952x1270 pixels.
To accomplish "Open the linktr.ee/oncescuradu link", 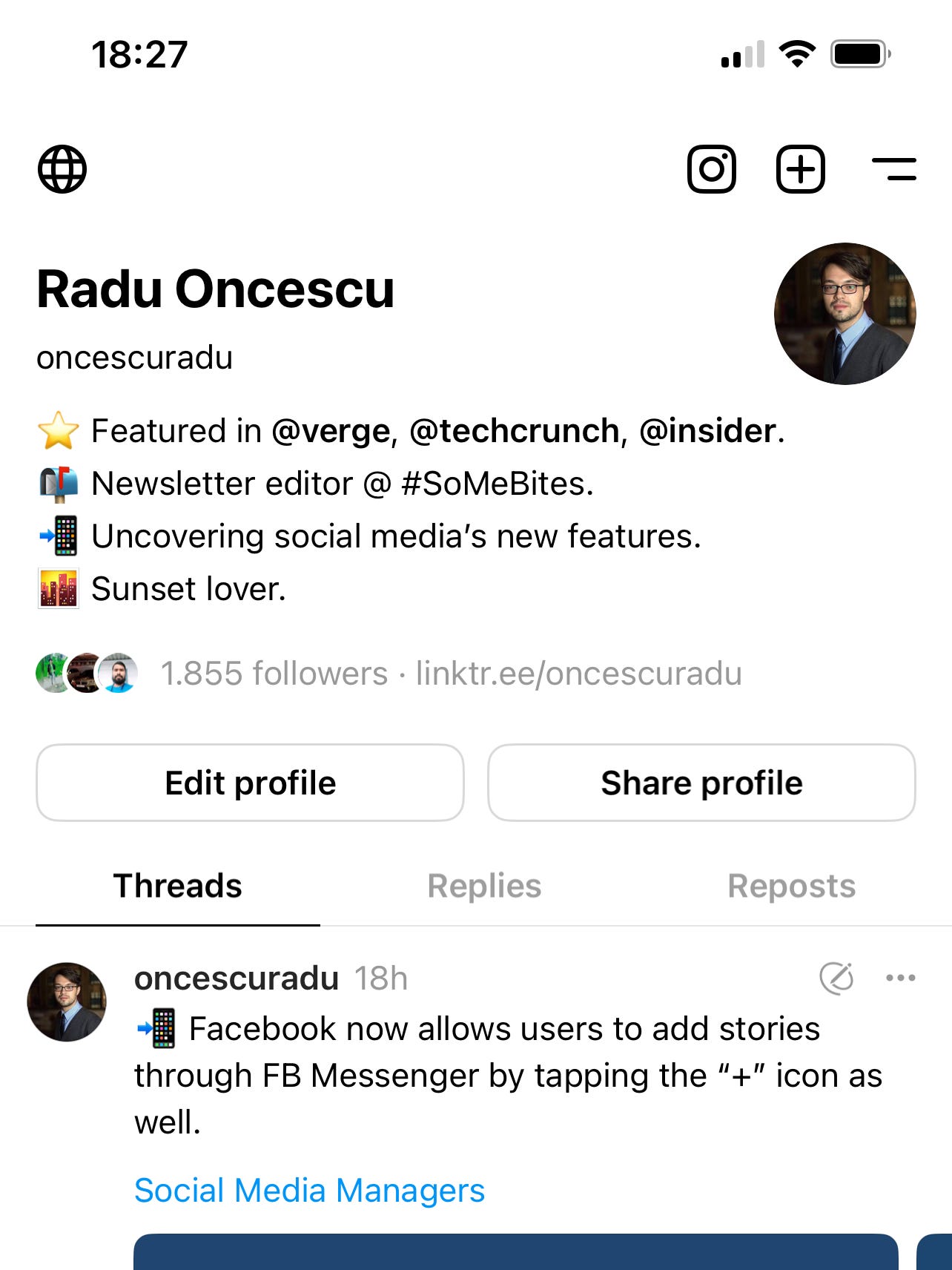I will tap(578, 674).
